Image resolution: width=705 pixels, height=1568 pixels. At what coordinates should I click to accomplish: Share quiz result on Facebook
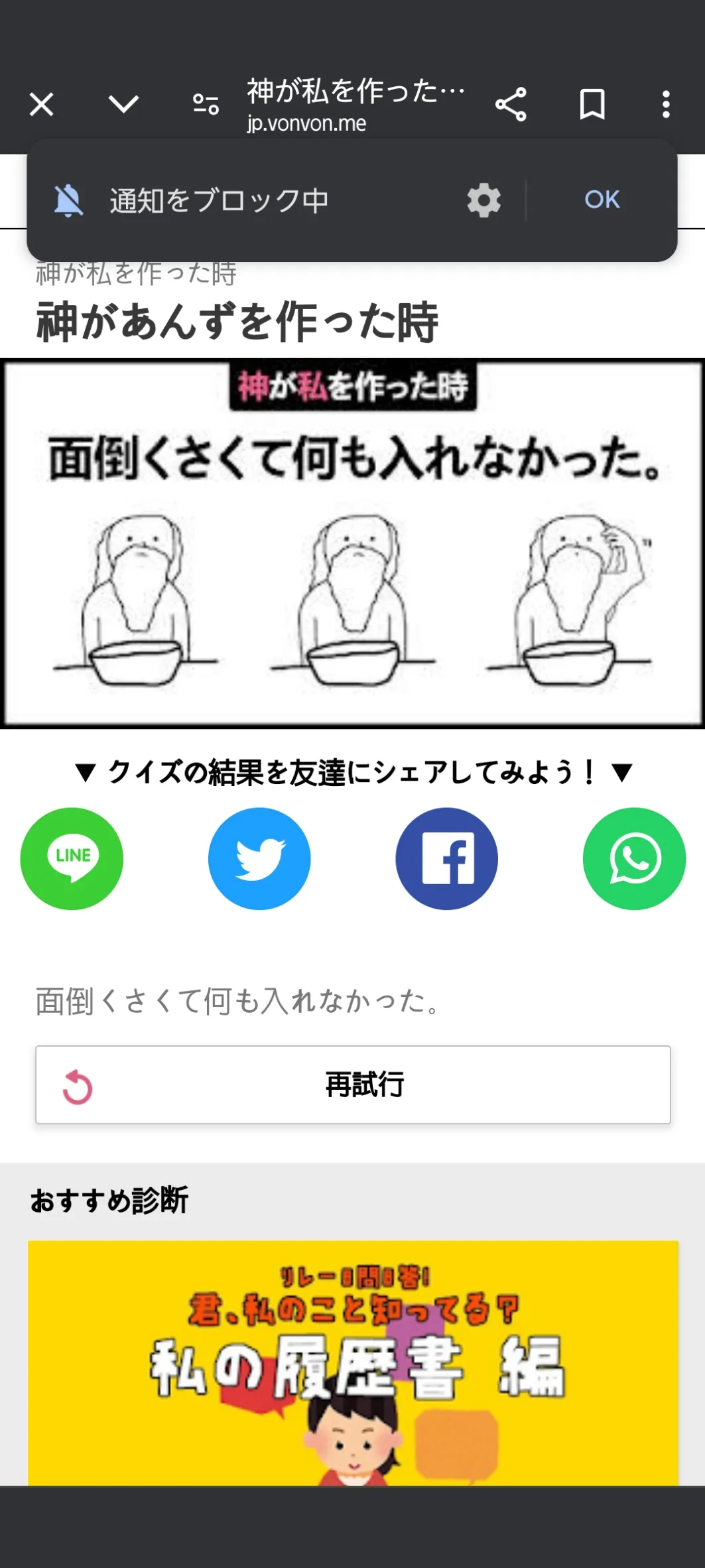[x=447, y=858]
